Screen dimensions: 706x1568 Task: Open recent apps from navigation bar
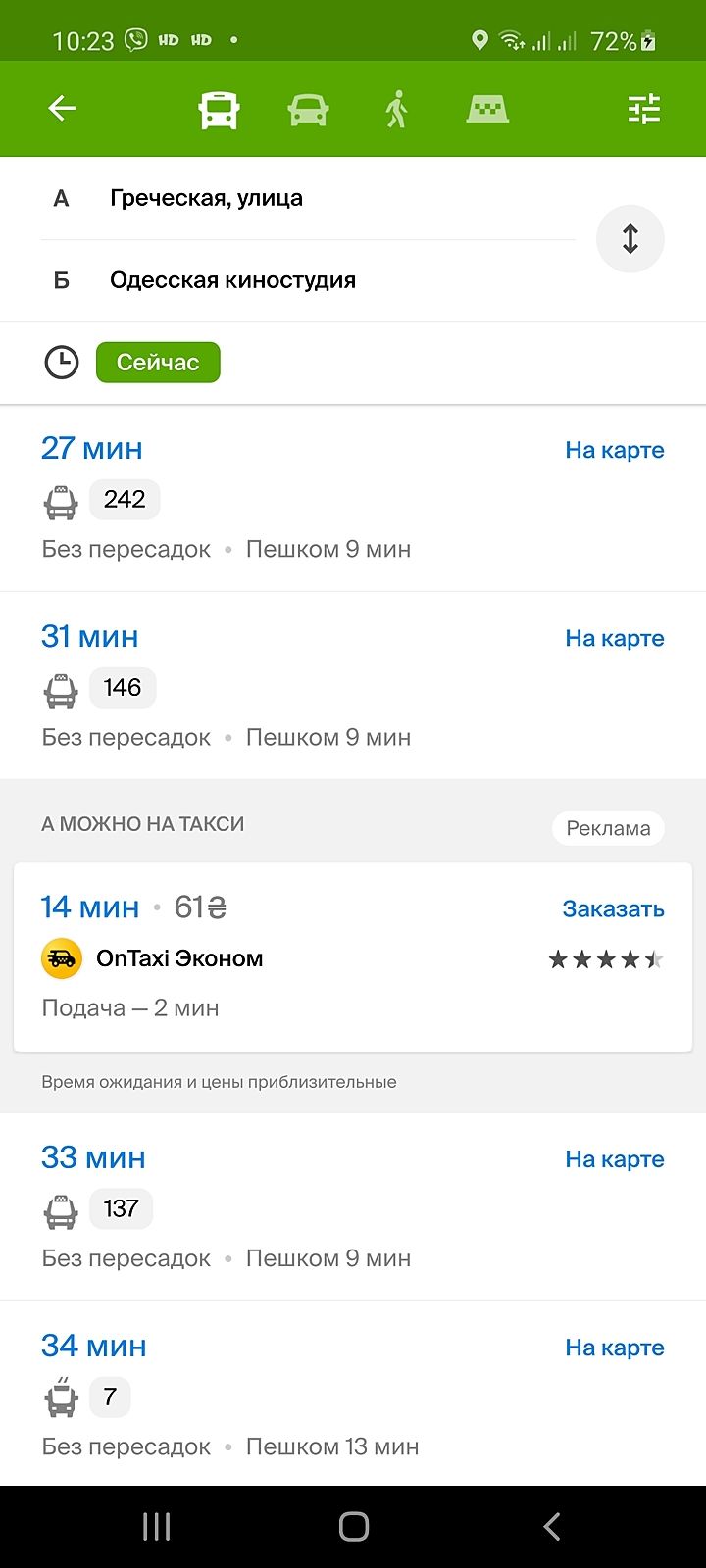coord(157,1526)
